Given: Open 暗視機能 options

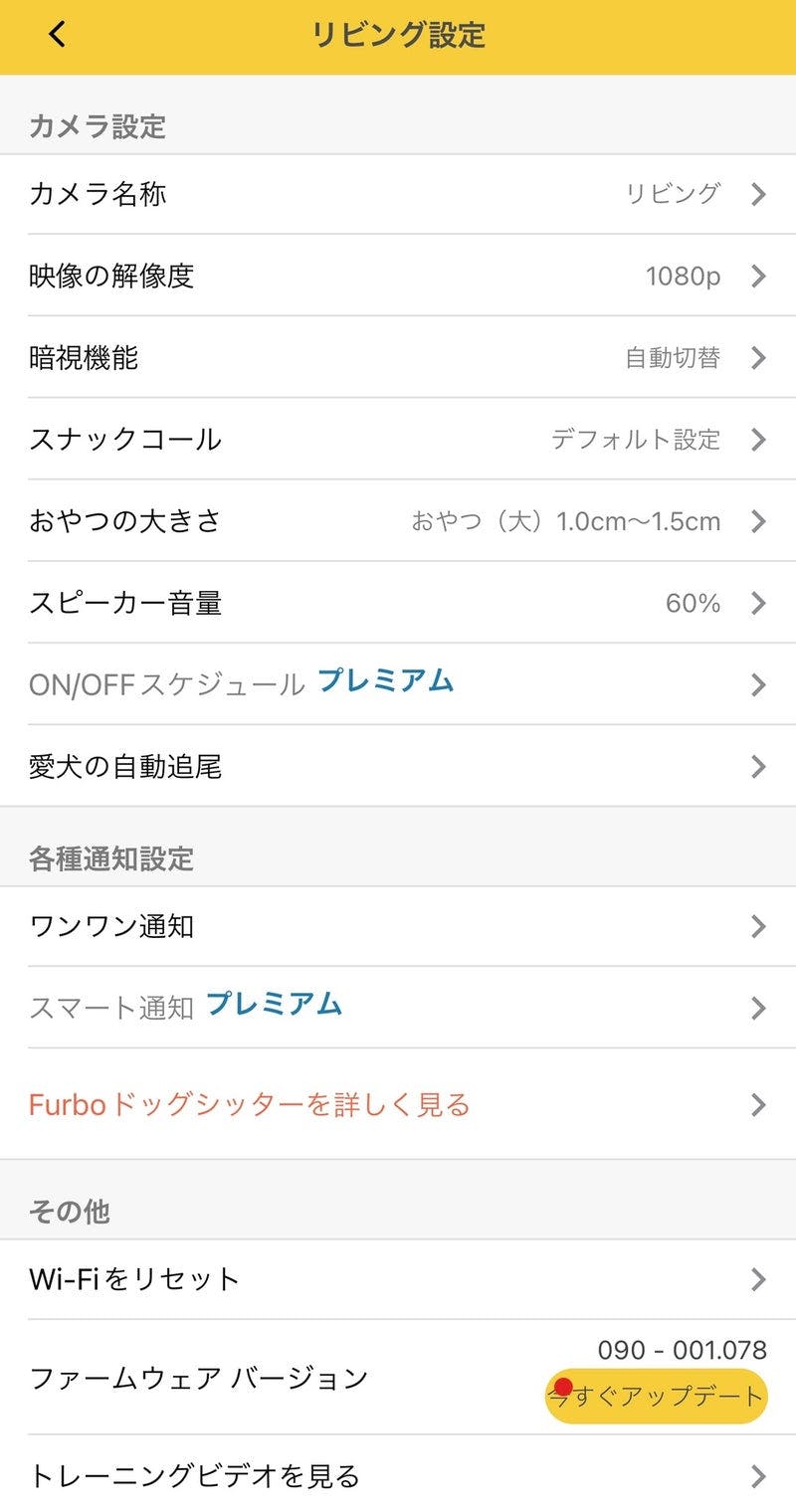Looking at the screenshot, I should coord(398,357).
